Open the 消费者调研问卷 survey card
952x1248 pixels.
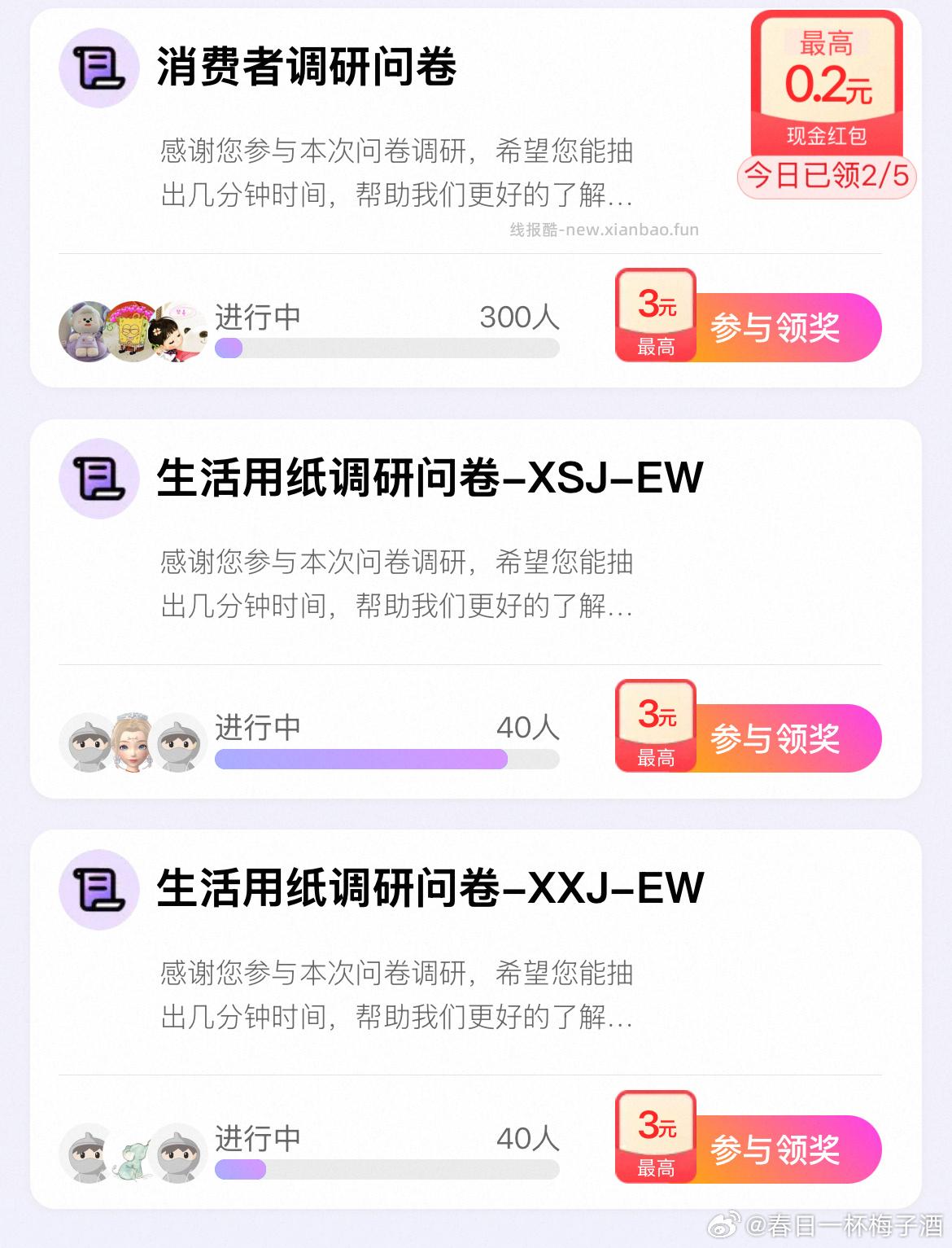(x=306, y=67)
